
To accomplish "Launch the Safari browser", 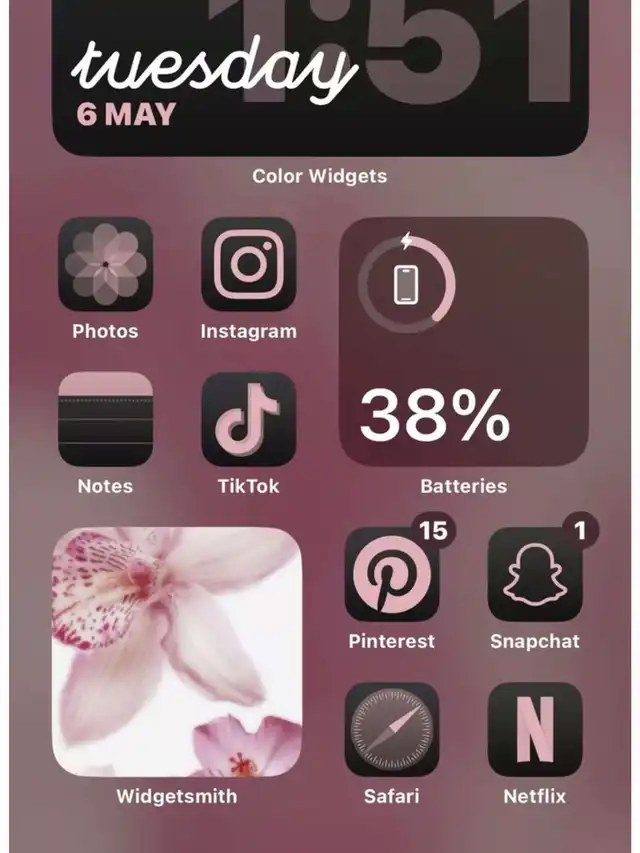I will [x=392, y=730].
